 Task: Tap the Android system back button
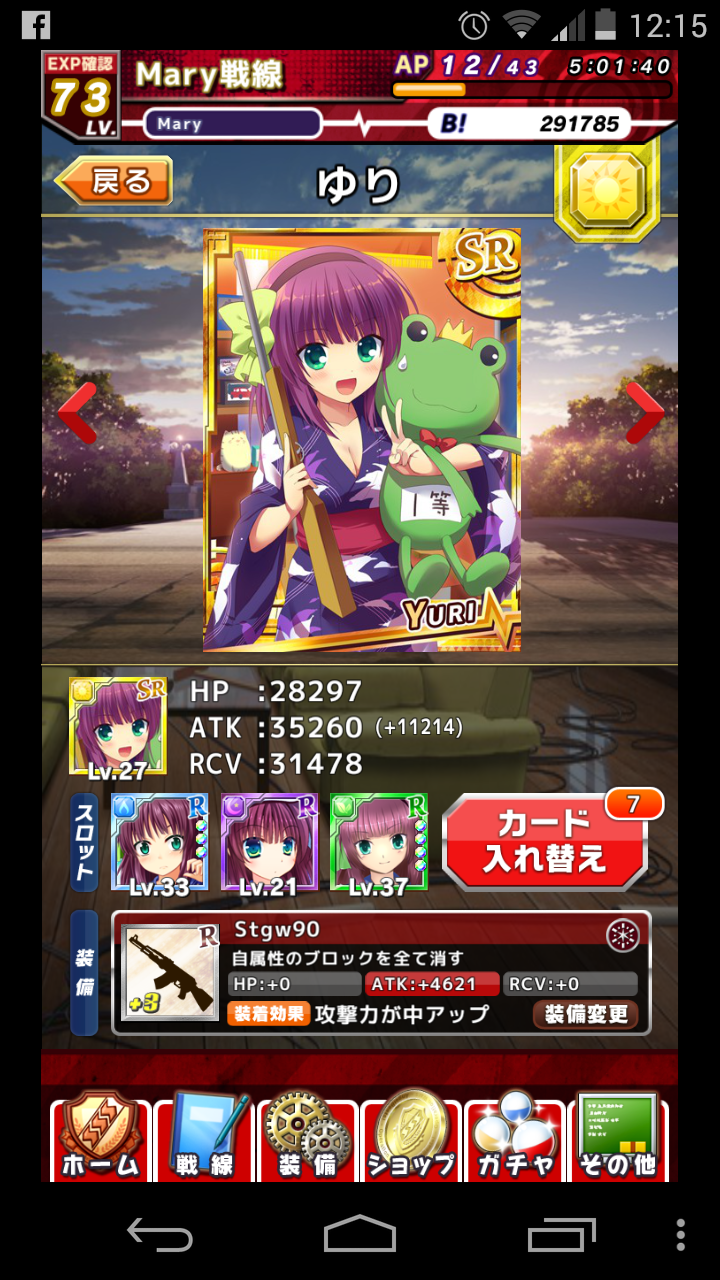click(160, 1234)
